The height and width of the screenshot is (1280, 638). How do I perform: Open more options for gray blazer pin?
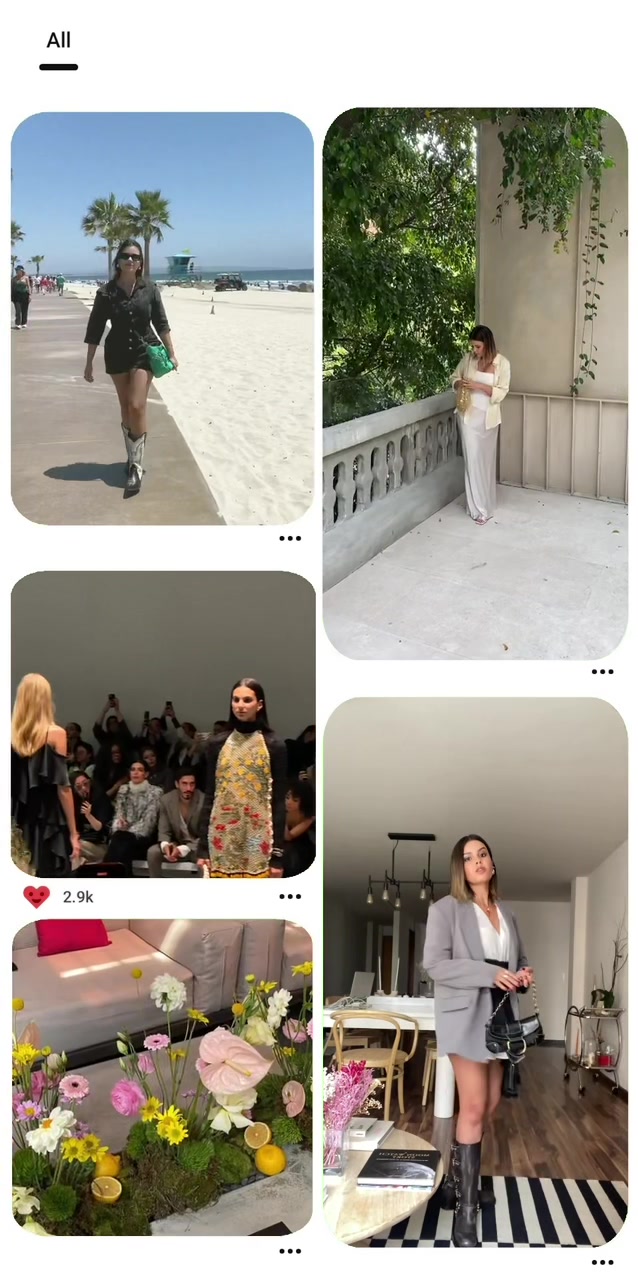pyautogui.click(x=602, y=1263)
